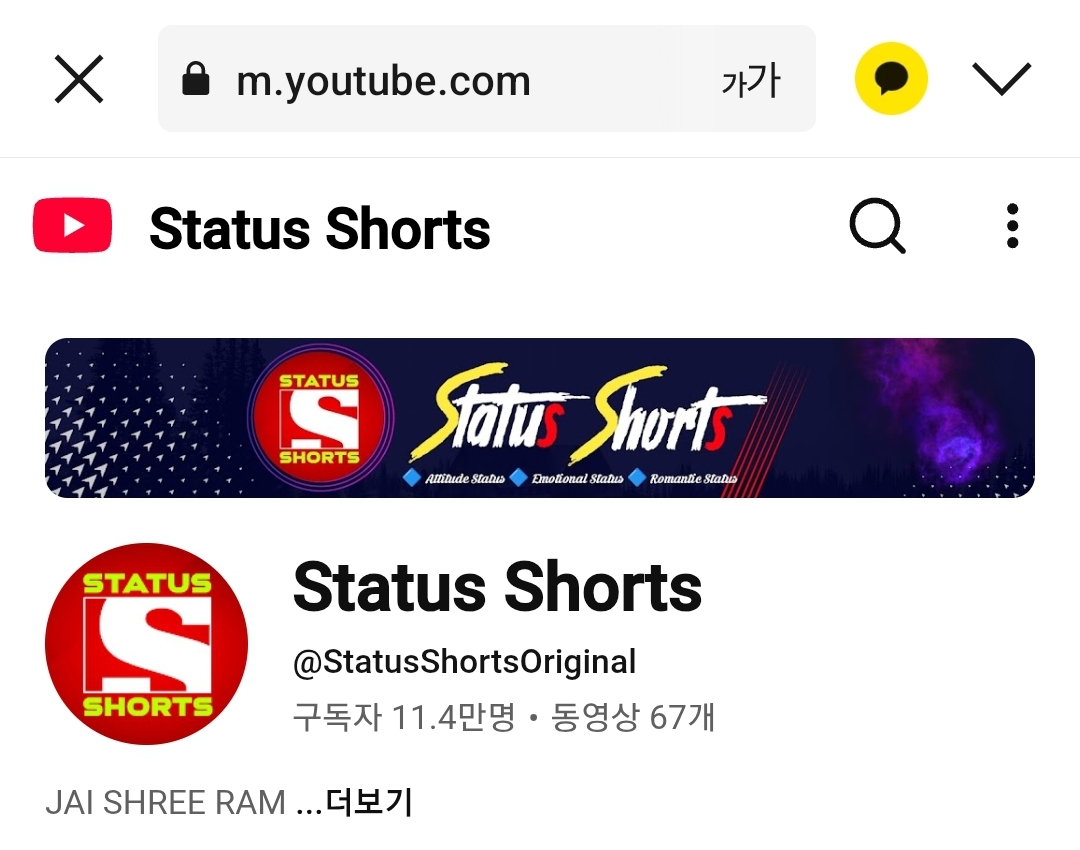The height and width of the screenshot is (850, 1080).
Task: Expand the browser dropdown chevron
Action: (1001, 79)
